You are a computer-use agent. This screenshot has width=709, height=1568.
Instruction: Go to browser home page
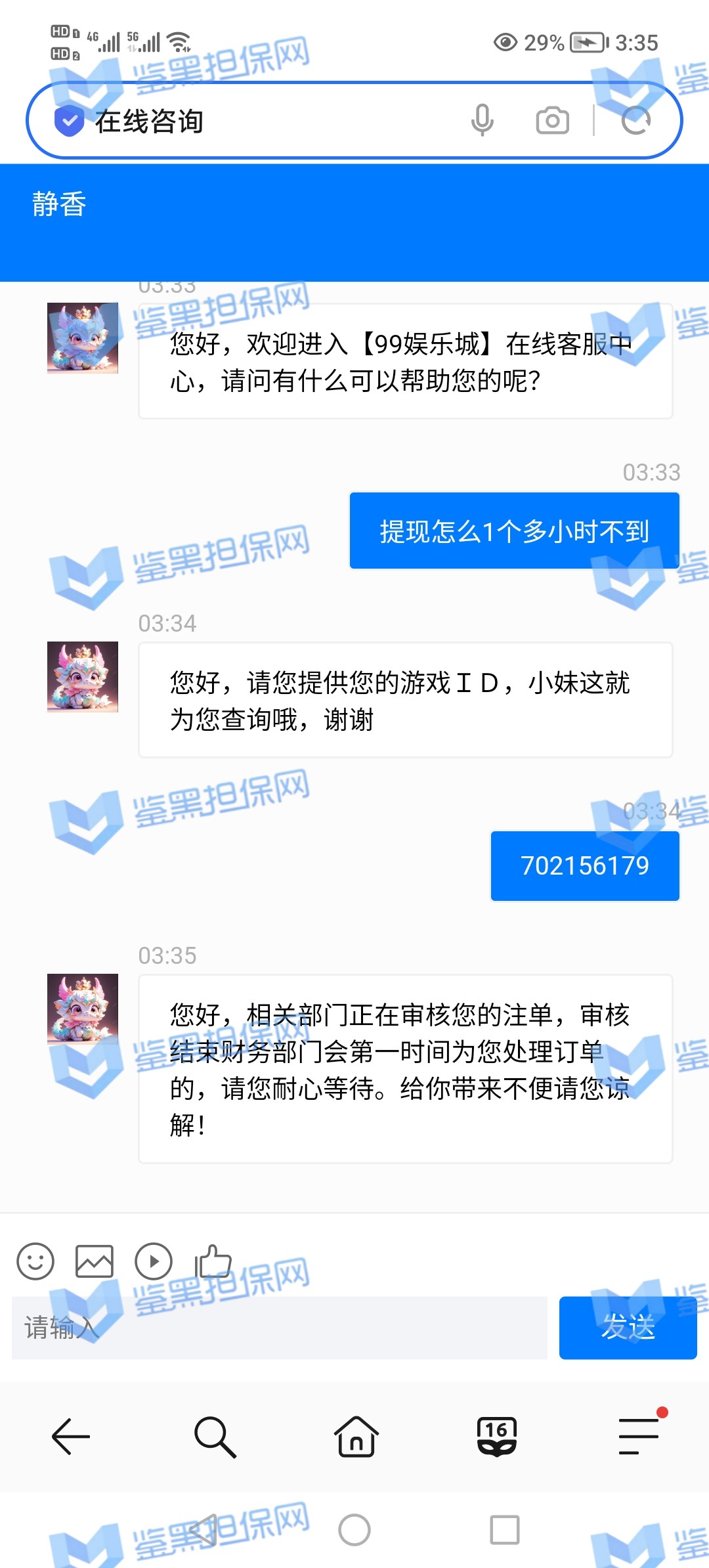click(356, 1437)
